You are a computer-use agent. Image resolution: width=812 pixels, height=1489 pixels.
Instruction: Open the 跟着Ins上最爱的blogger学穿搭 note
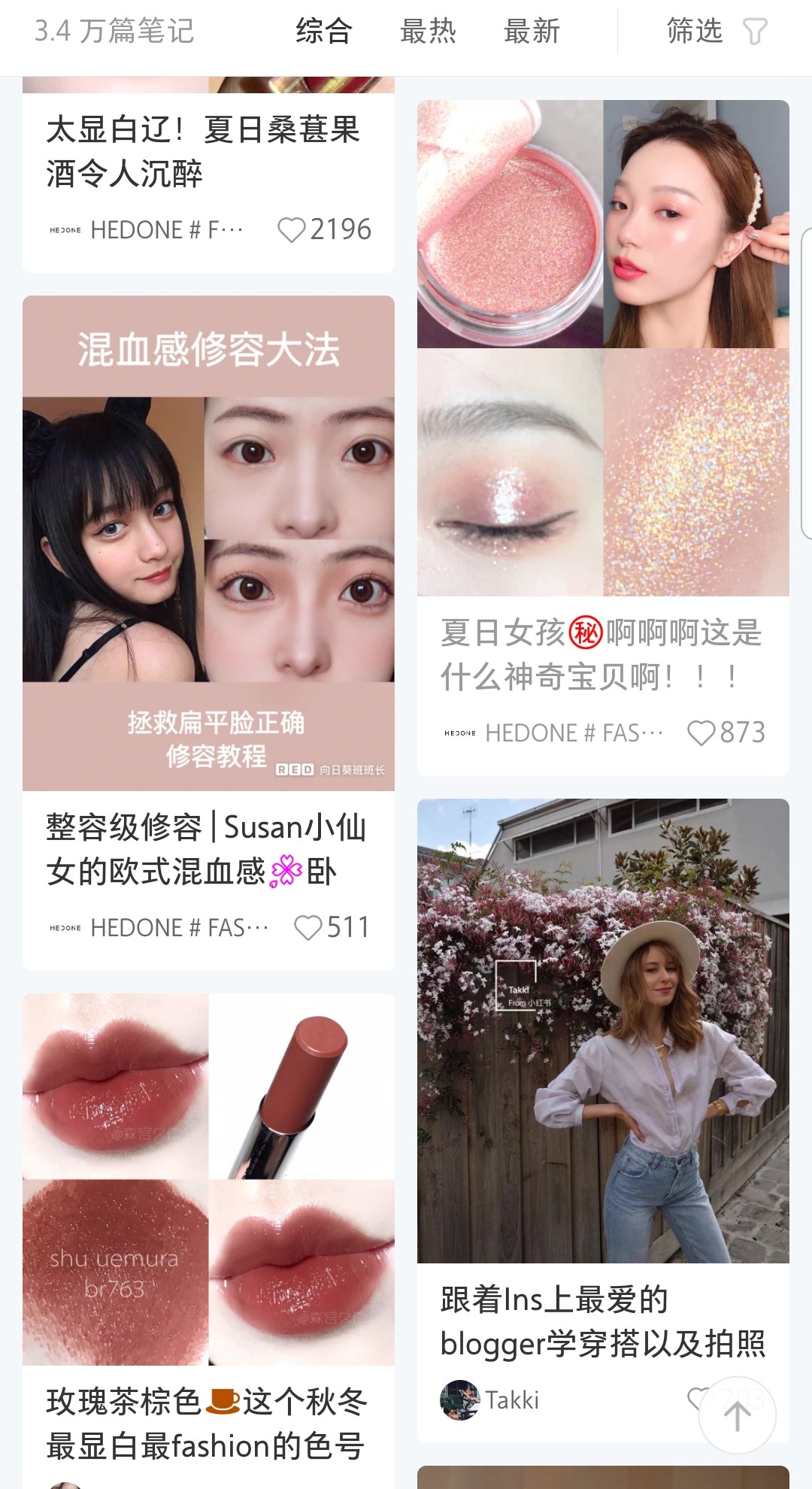(603, 1030)
